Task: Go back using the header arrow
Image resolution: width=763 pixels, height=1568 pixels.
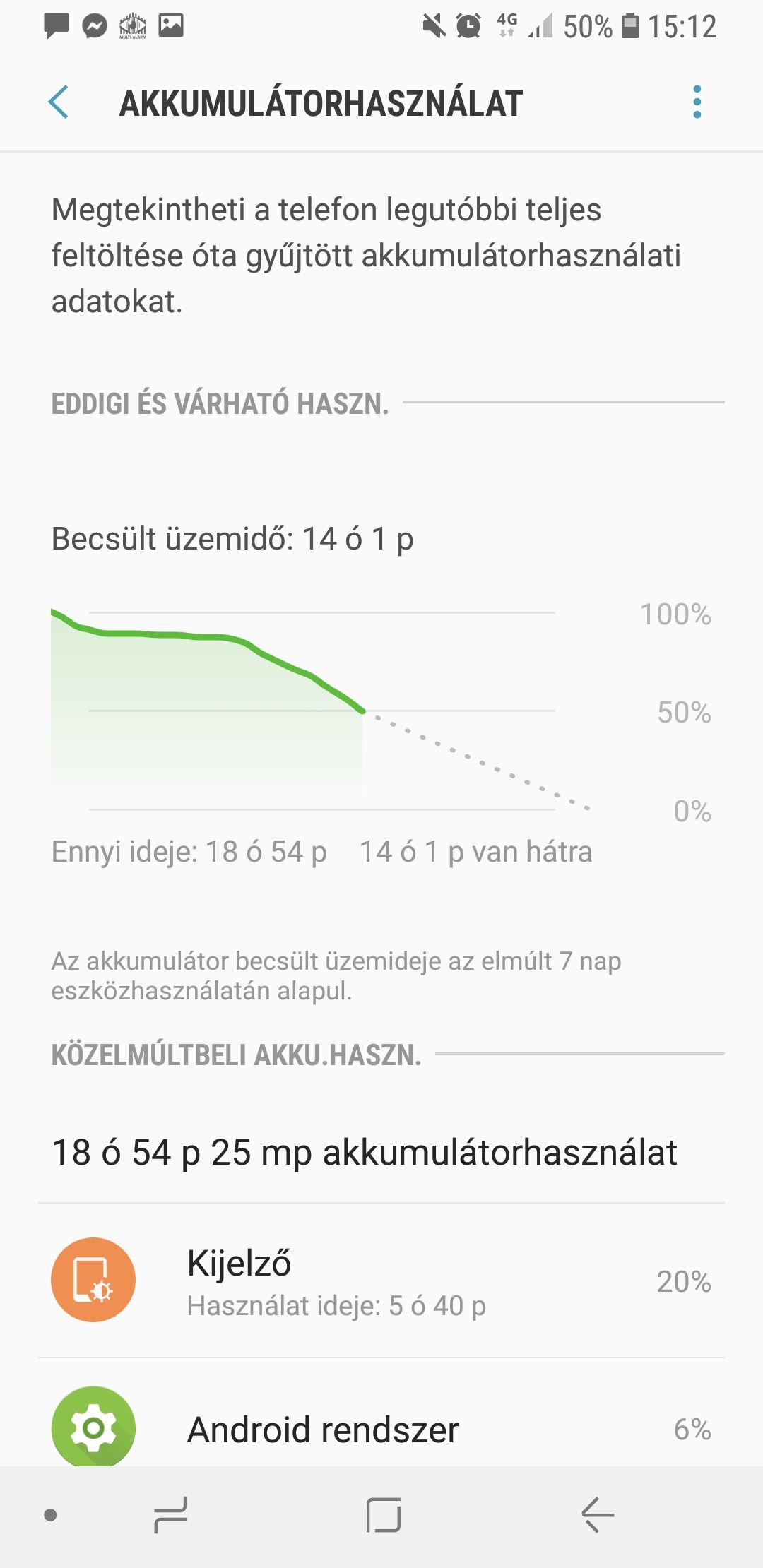Action: (59, 102)
